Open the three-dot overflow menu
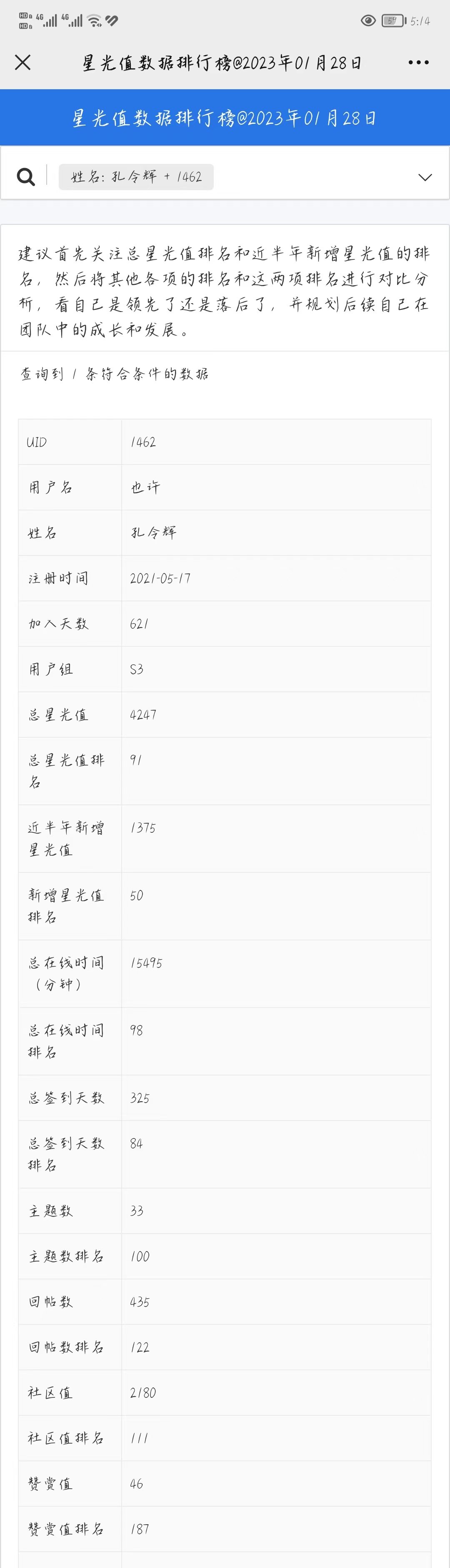 coord(418,62)
